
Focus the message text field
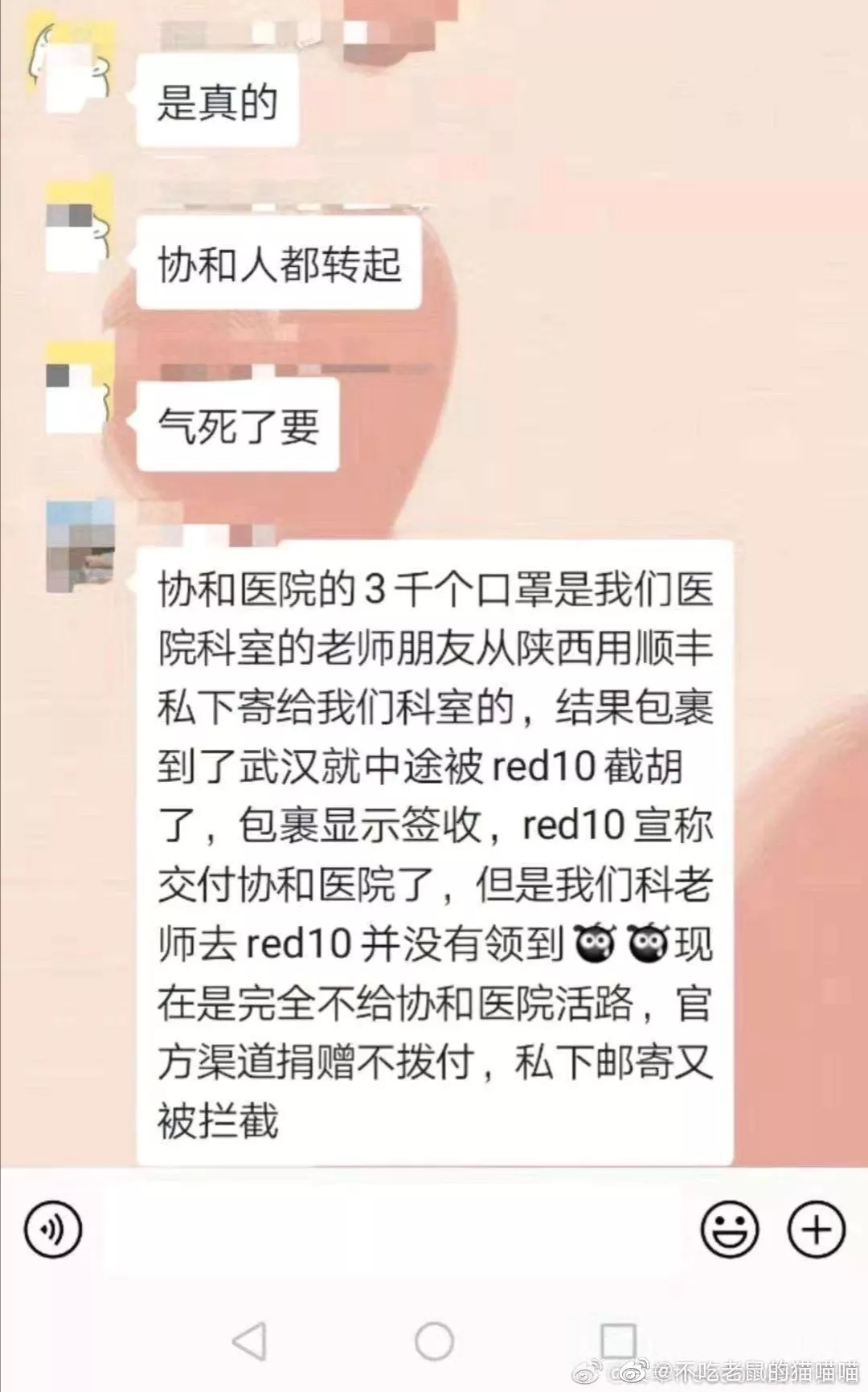pos(392,1230)
